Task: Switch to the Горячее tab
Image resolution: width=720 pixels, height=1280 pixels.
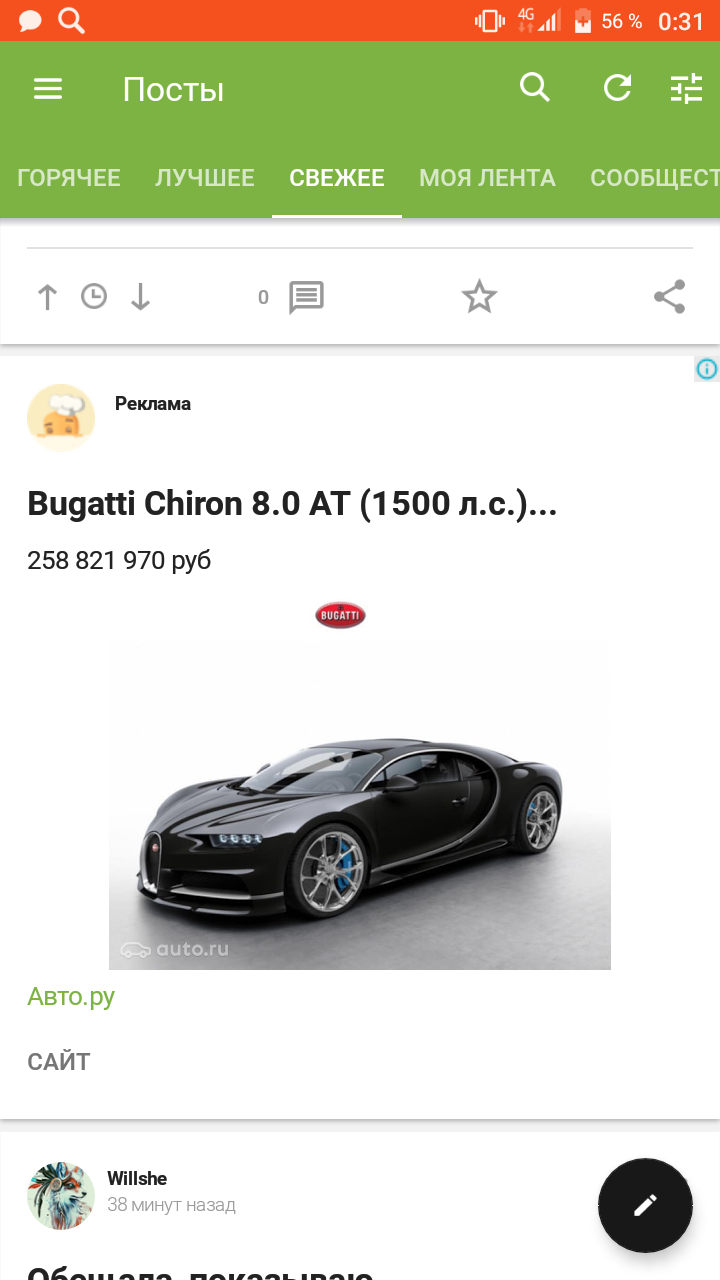Action: (x=69, y=178)
